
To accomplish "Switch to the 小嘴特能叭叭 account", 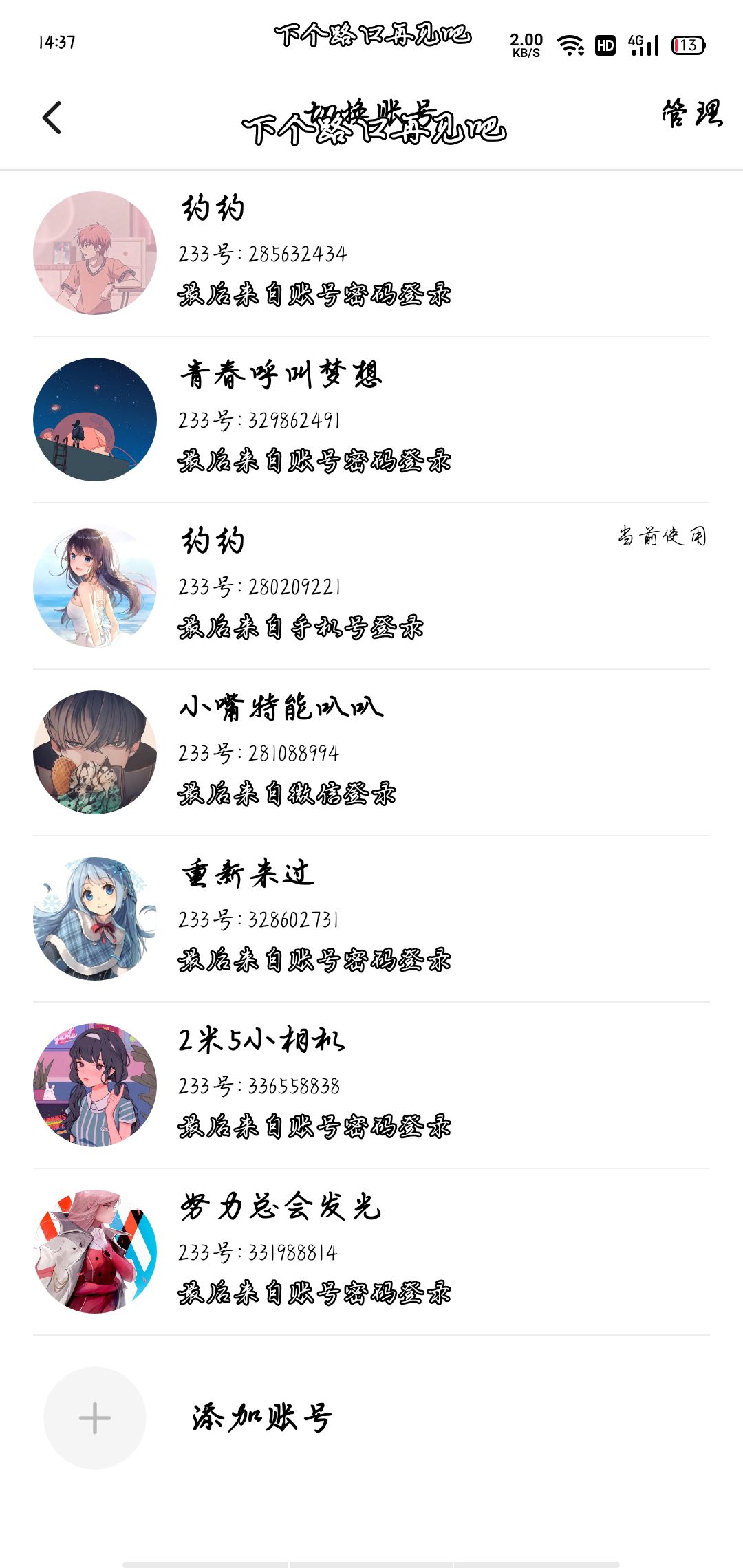I will (x=371, y=752).
